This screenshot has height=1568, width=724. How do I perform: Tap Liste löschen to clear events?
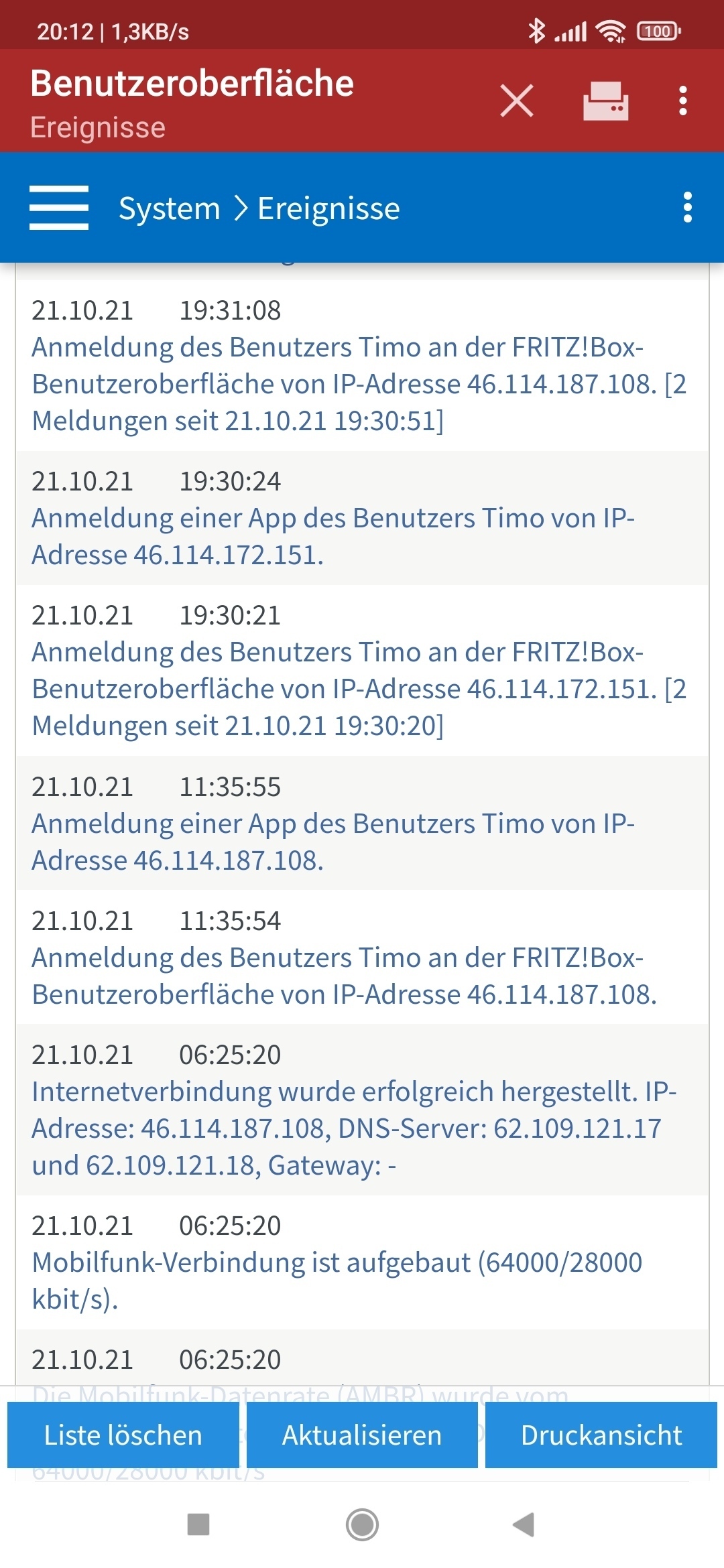pos(123,1435)
